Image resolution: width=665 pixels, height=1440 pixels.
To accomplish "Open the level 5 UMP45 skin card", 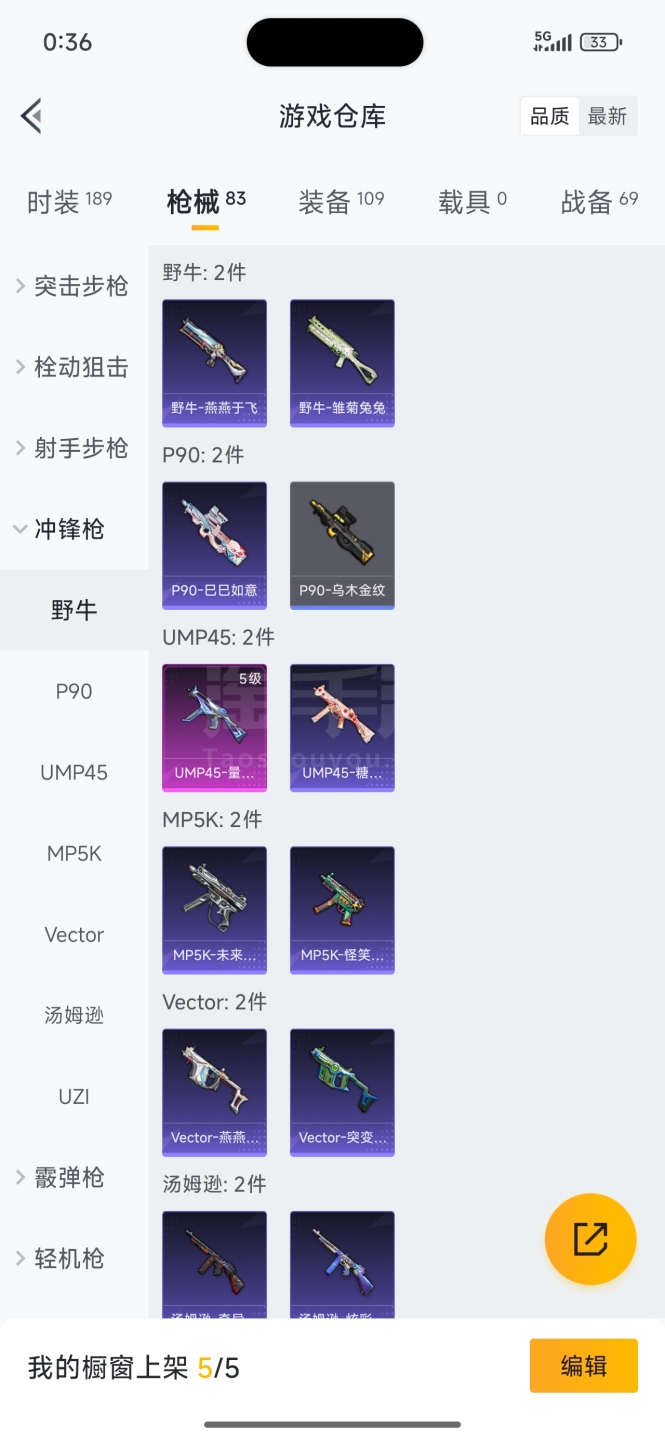I will (214, 727).
